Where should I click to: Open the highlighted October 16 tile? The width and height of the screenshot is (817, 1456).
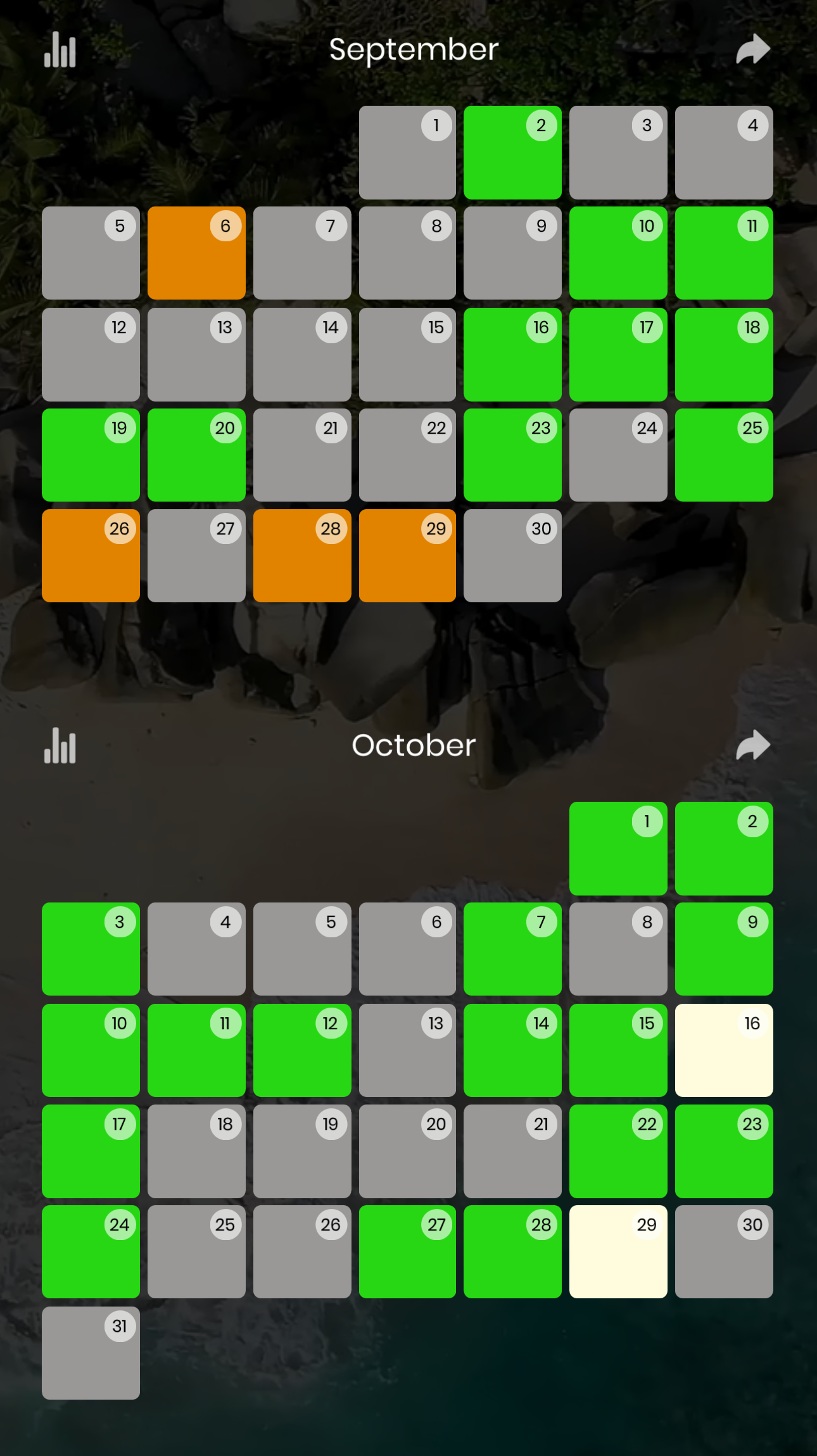(x=724, y=1051)
